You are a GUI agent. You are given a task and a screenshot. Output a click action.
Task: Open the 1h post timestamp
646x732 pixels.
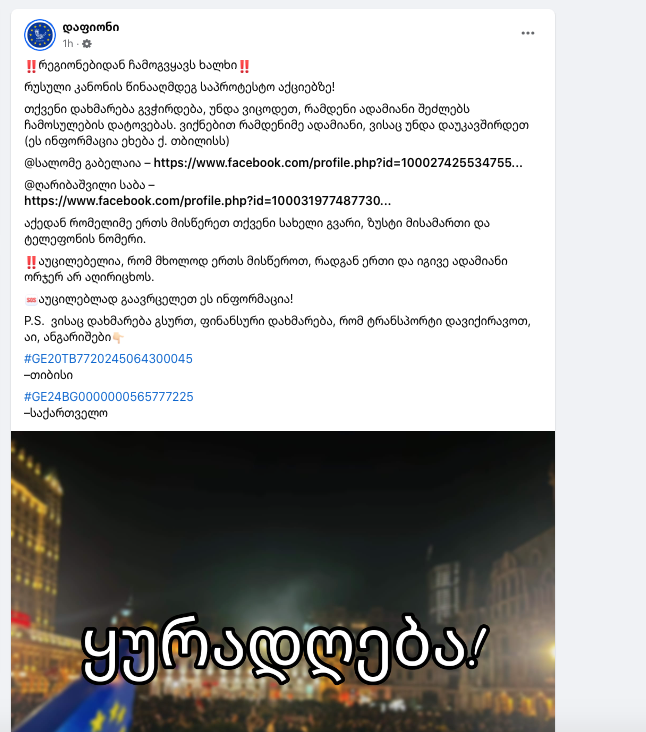[x=68, y=44]
